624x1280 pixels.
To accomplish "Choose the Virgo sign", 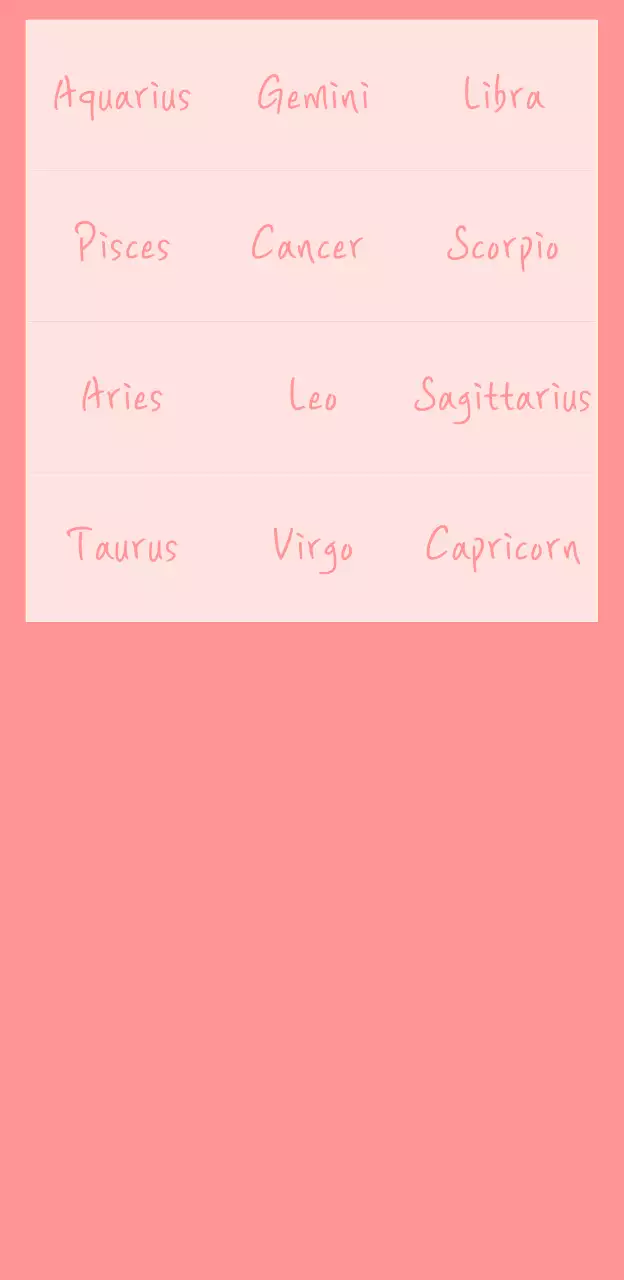I will (313, 547).
